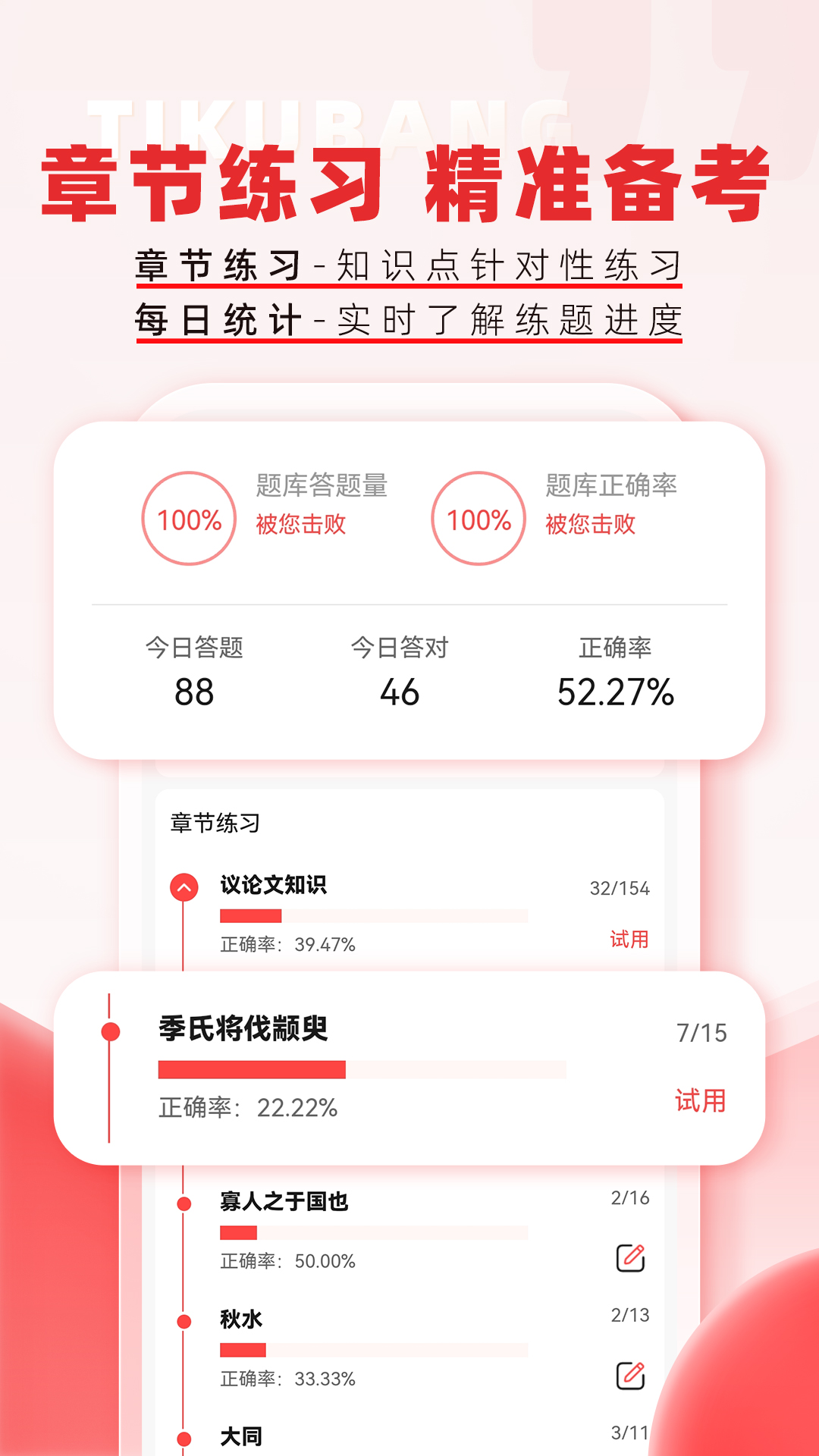Viewport: 819px width, 1456px height.
Task: Collapse the 议论文知识 section
Action: coord(183,884)
